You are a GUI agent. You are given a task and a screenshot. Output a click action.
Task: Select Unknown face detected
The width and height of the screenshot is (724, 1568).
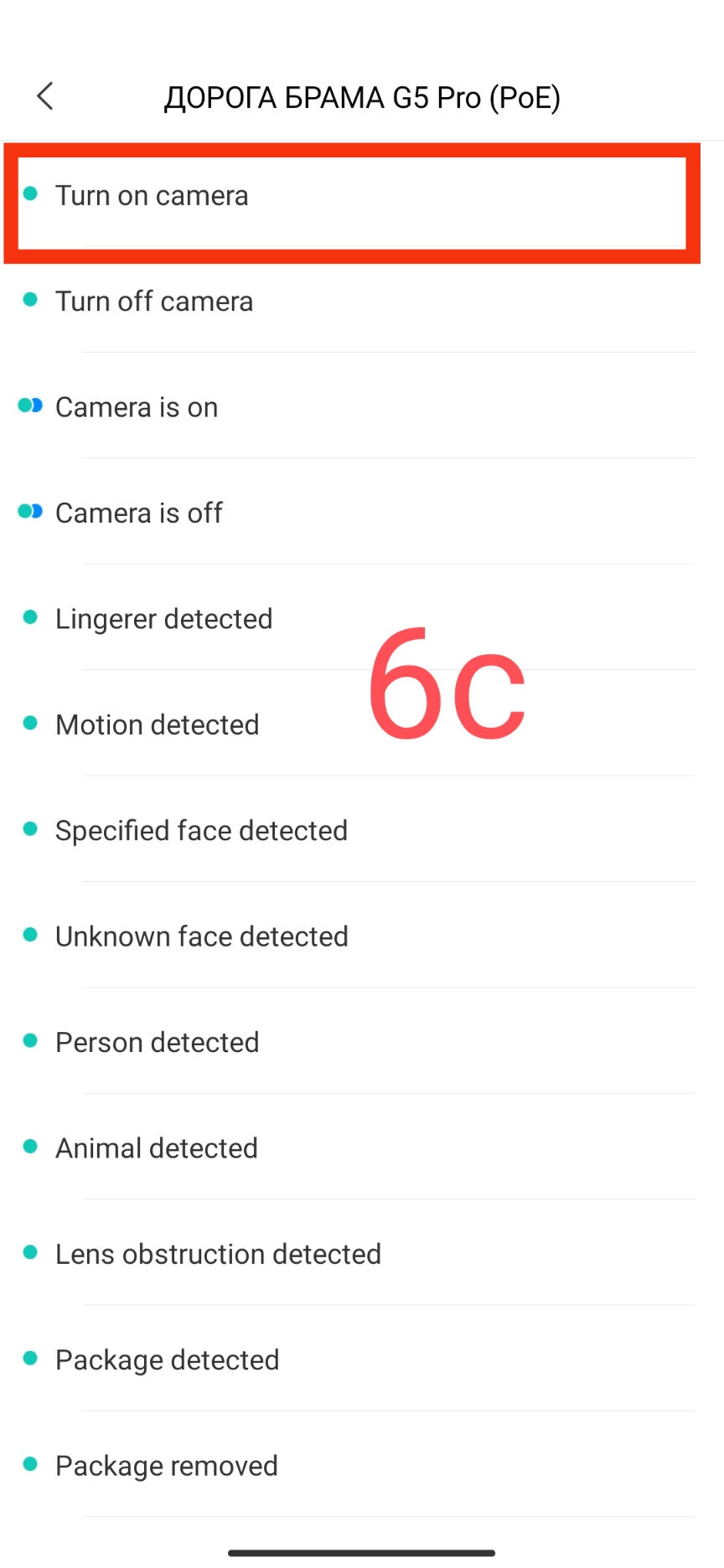pos(201,936)
